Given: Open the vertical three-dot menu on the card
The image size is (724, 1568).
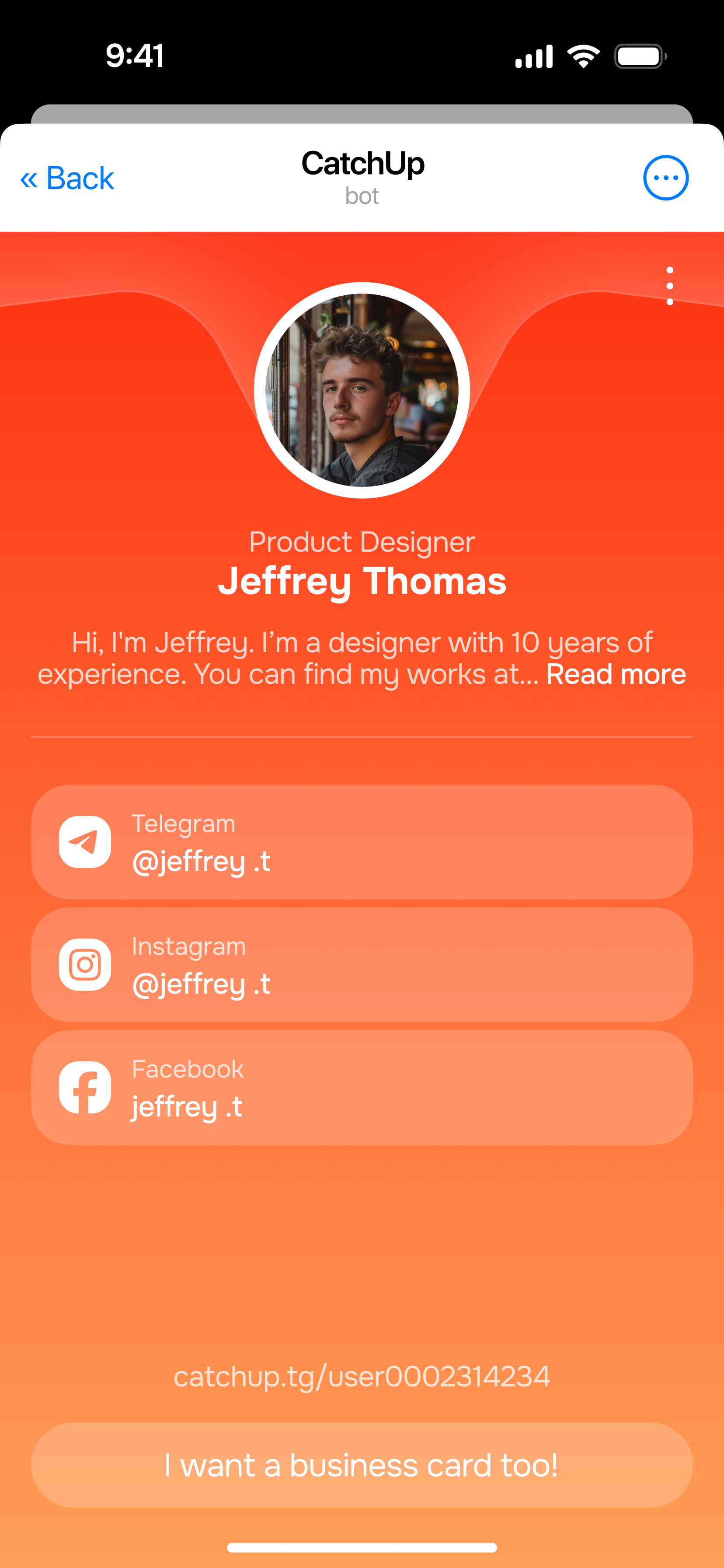Looking at the screenshot, I should tap(669, 285).
